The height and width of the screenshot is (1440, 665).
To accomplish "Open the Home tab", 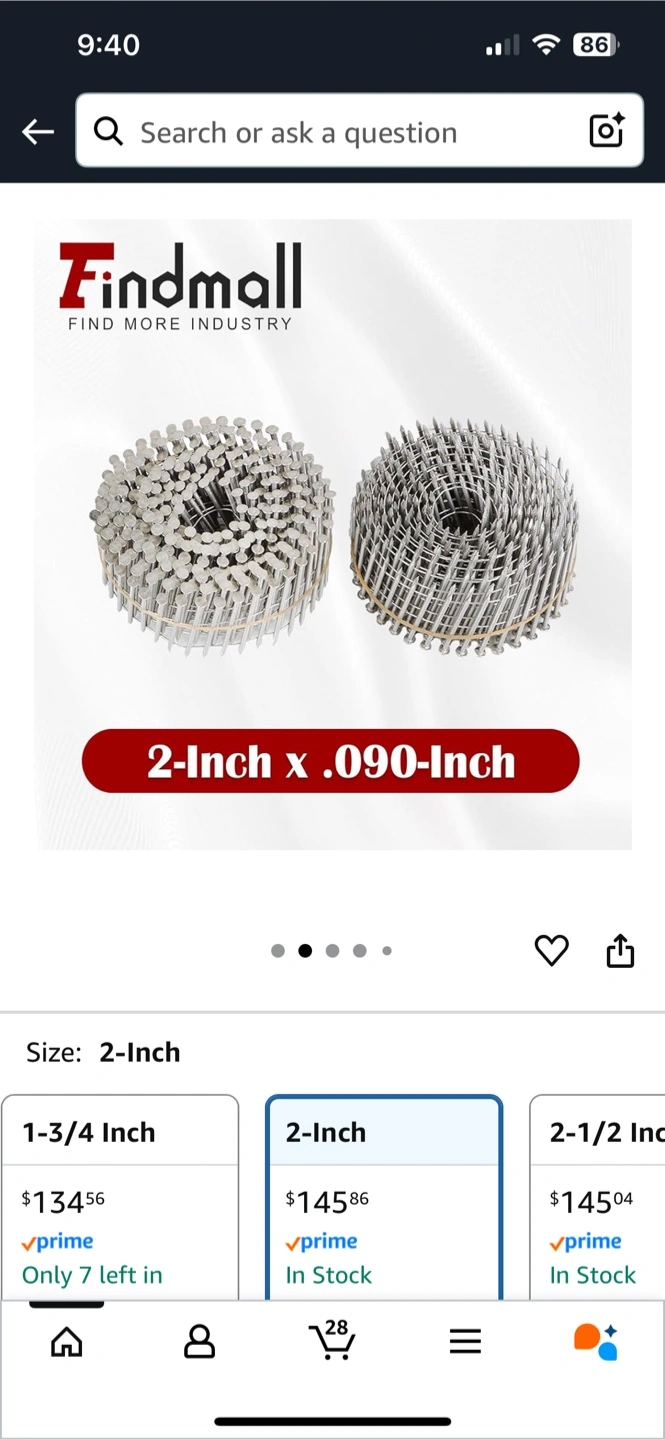I will click(66, 1342).
